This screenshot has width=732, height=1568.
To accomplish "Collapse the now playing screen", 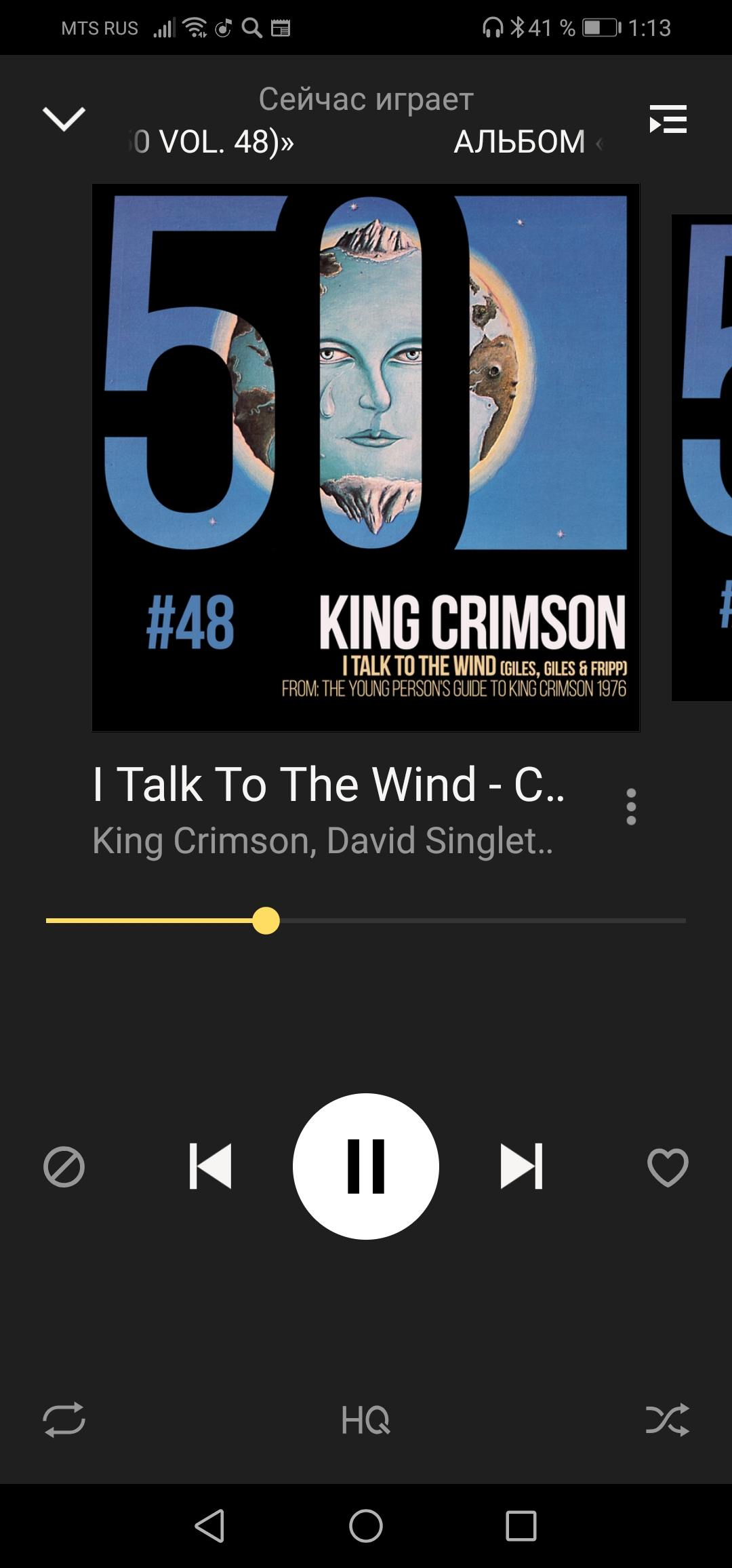I will pos(64,119).
